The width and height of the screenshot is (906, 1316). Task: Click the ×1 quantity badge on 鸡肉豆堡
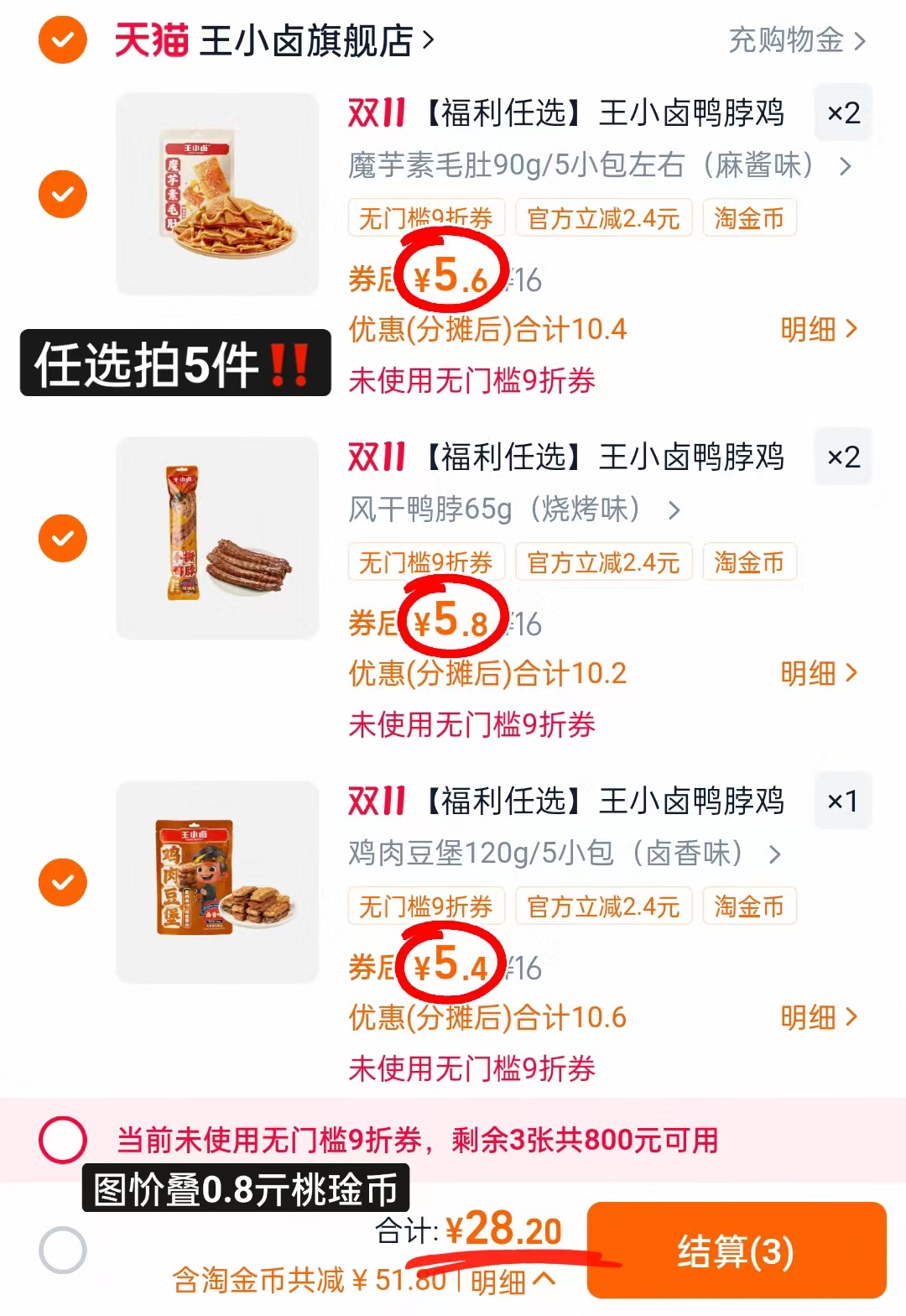pos(842,802)
